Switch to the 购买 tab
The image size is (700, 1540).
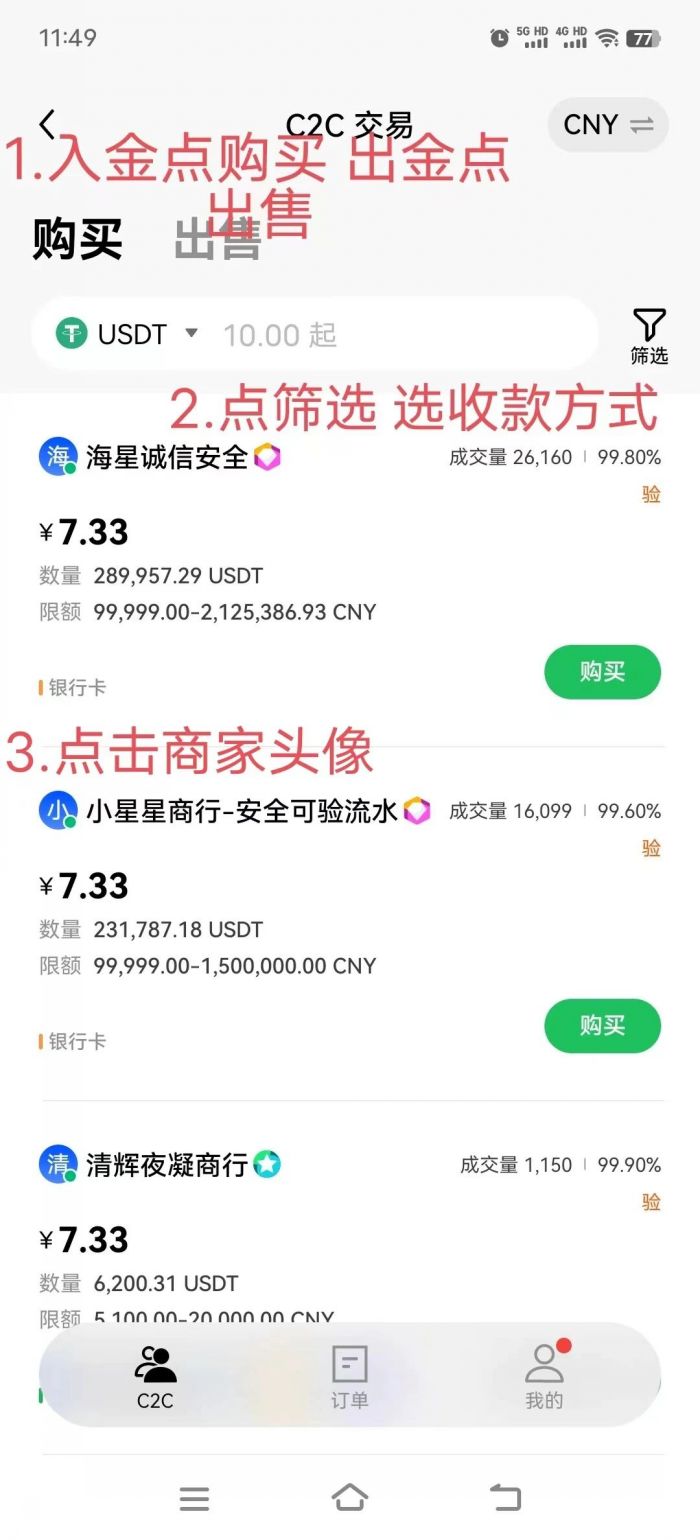[77, 240]
